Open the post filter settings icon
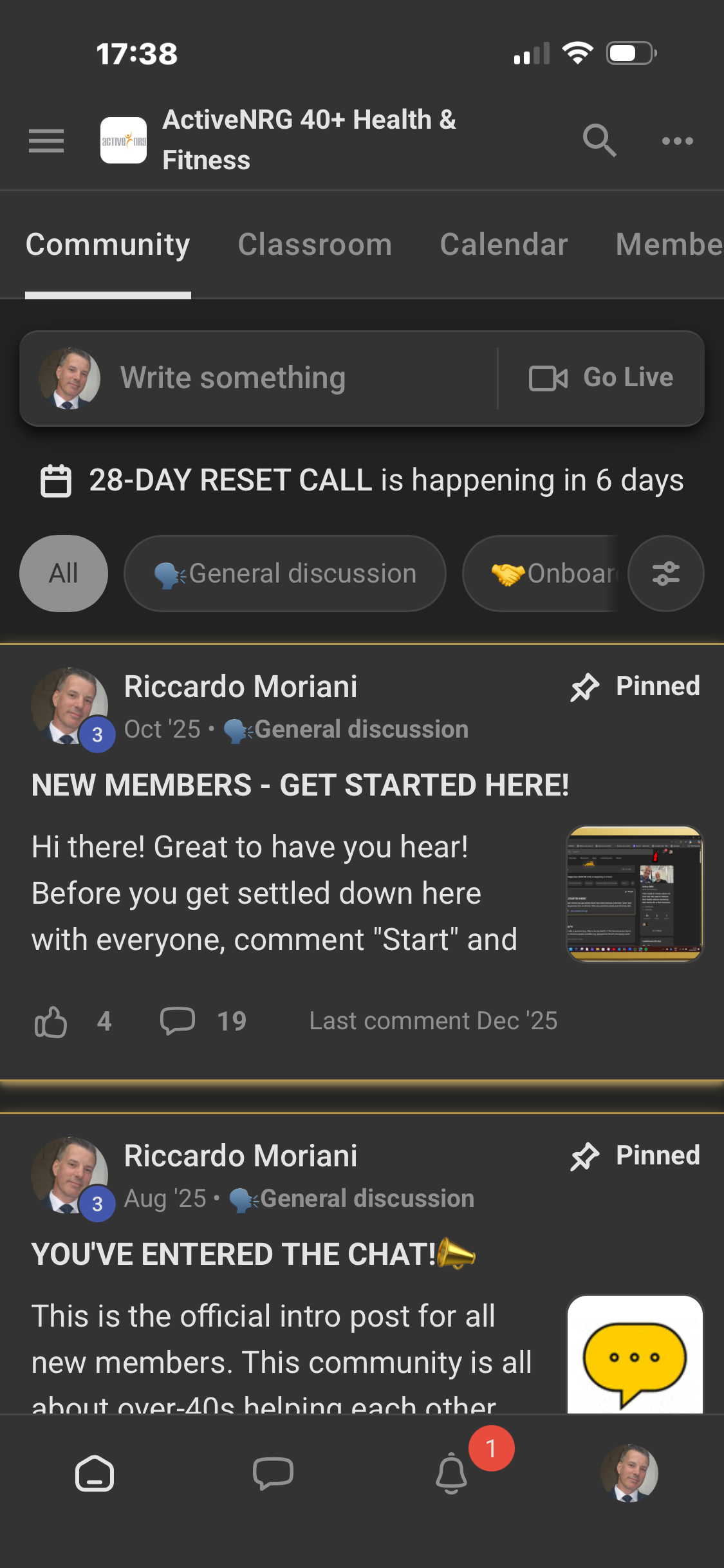Image resolution: width=724 pixels, height=1568 pixels. (665, 573)
